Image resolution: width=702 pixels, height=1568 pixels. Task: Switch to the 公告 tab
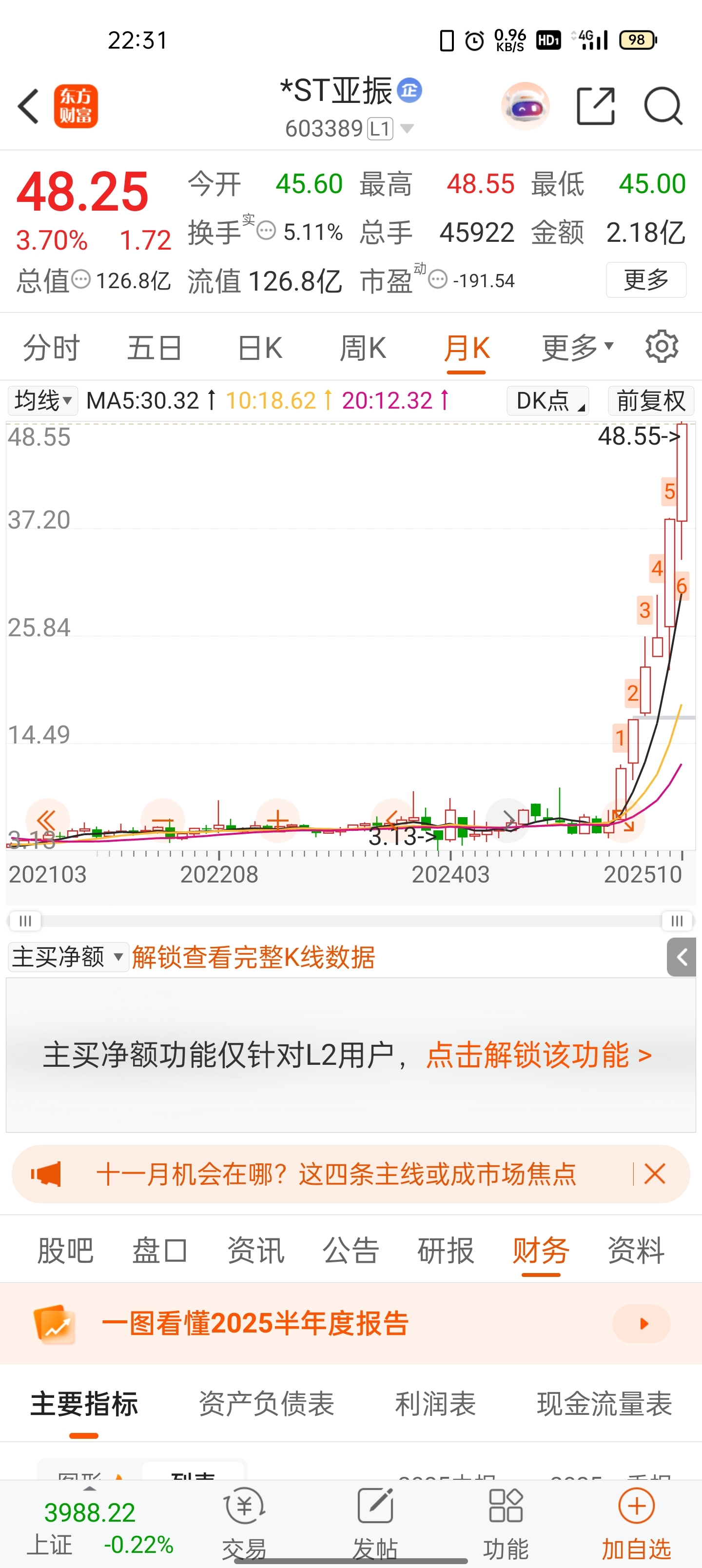[x=351, y=1250]
